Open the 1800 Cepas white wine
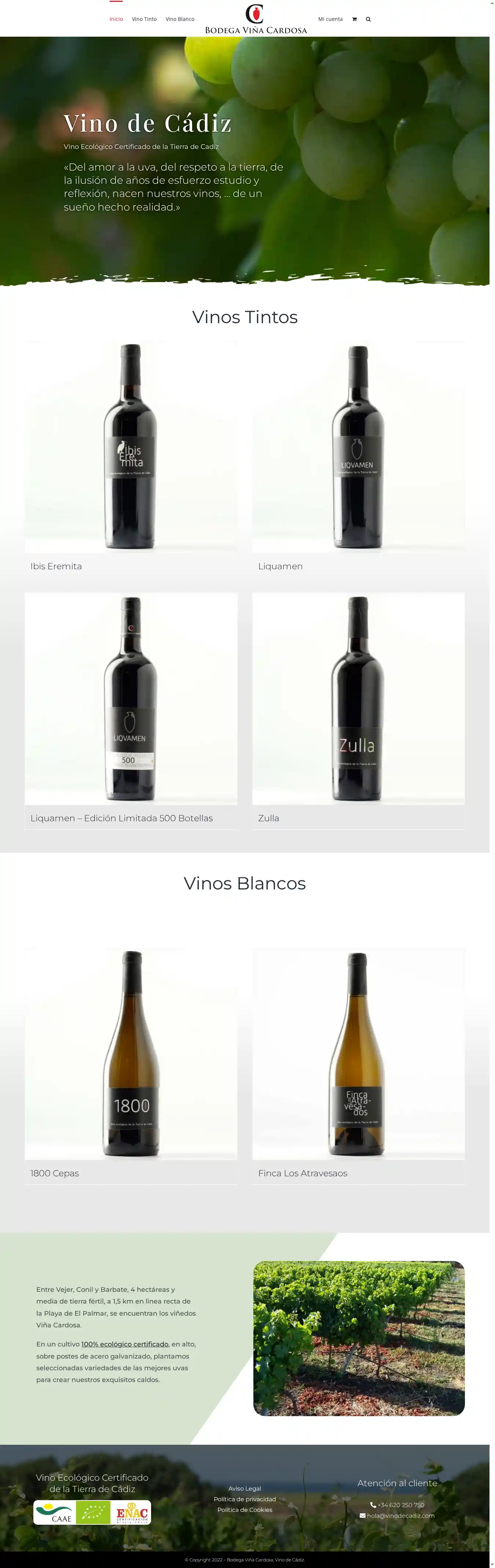 [130, 1054]
